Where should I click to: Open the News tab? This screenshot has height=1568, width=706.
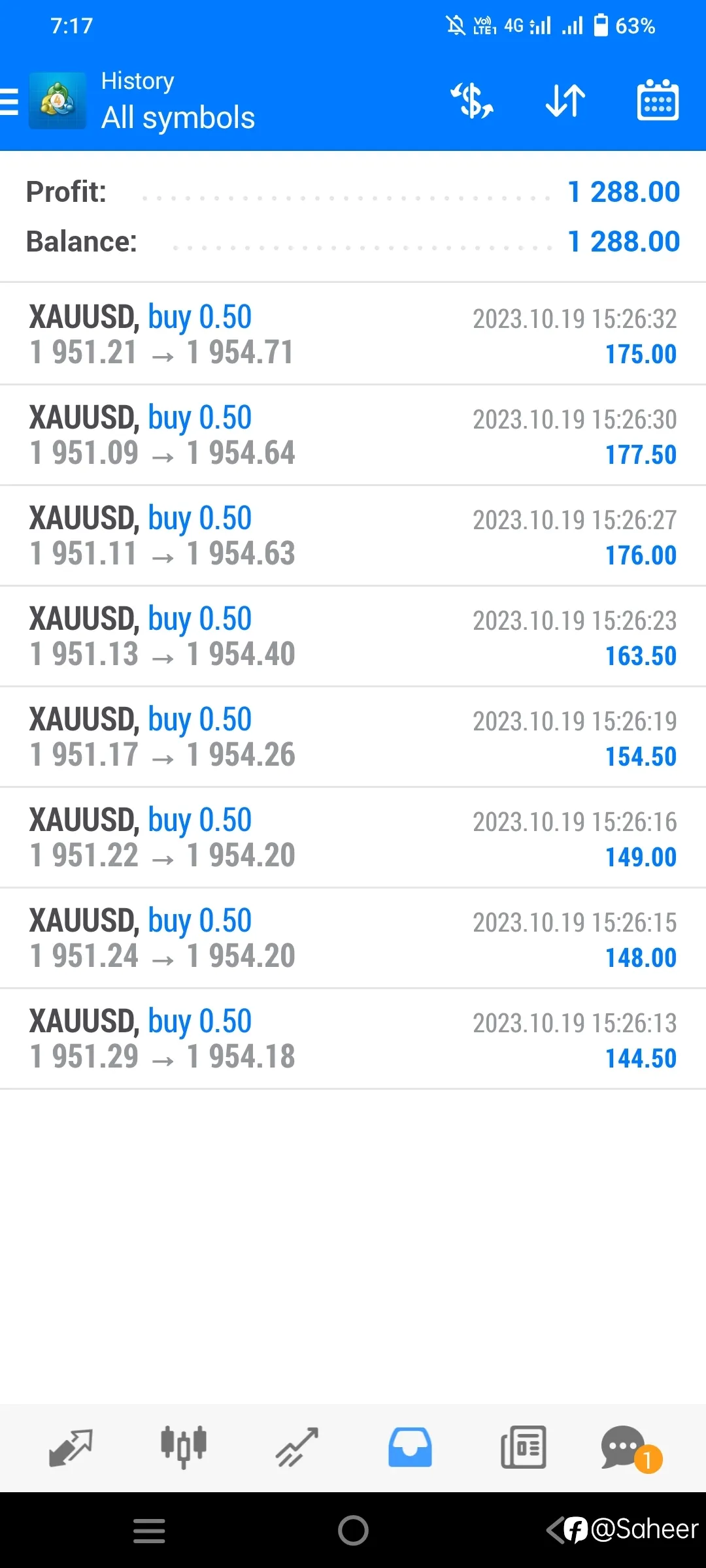523,1448
